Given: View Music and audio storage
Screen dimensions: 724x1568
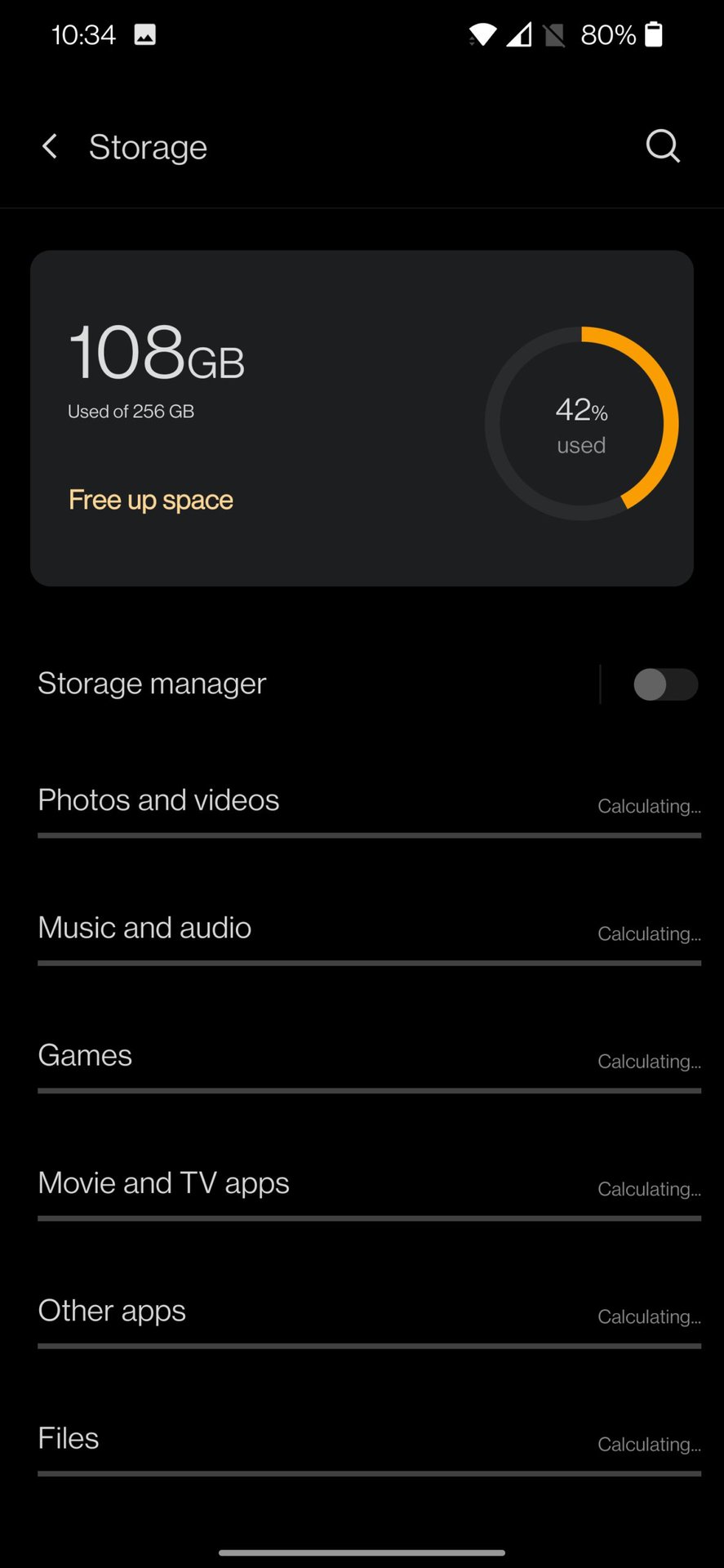Looking at the screenshot, I should point(367,930).
